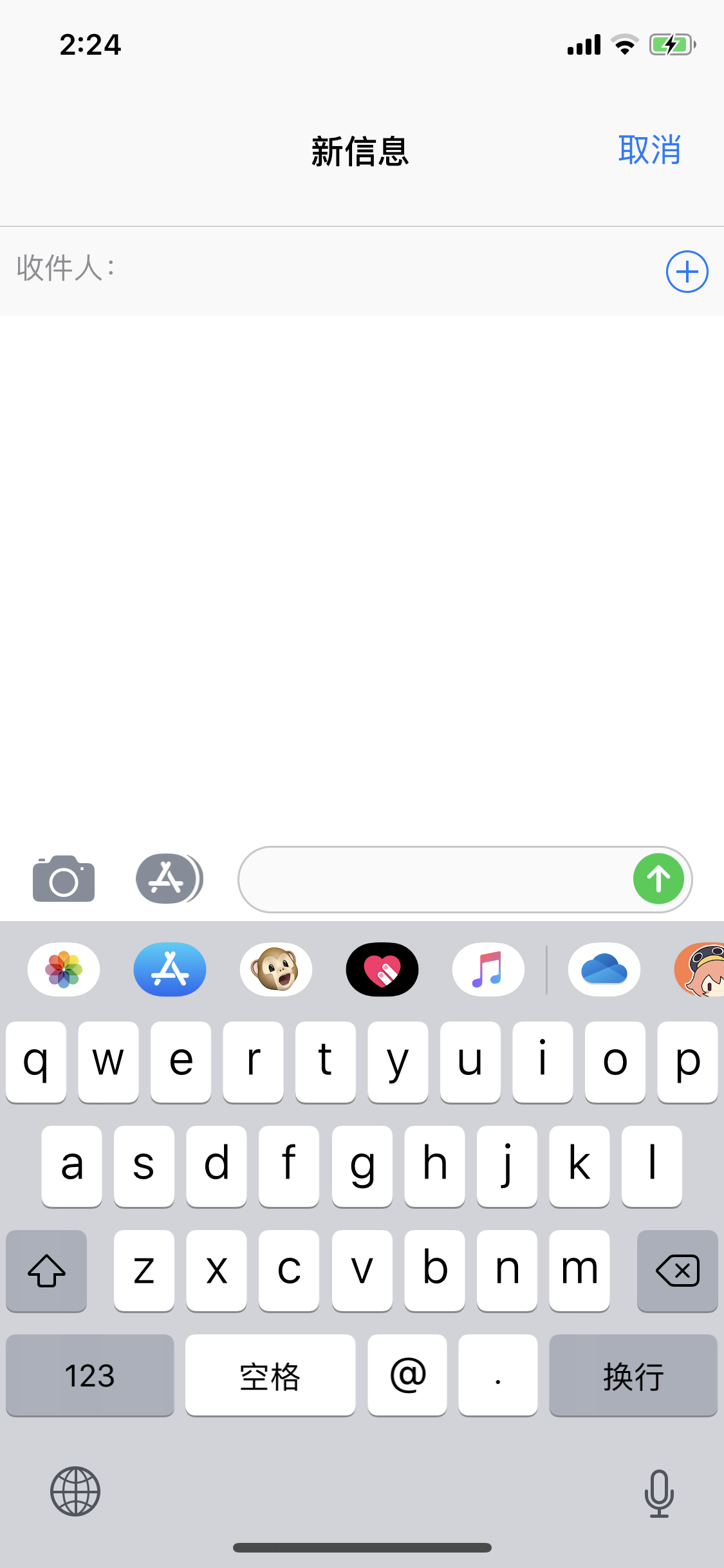724x1568 pixels.
Task: Enable the shift key
Action: click(x=46, y=1271)
